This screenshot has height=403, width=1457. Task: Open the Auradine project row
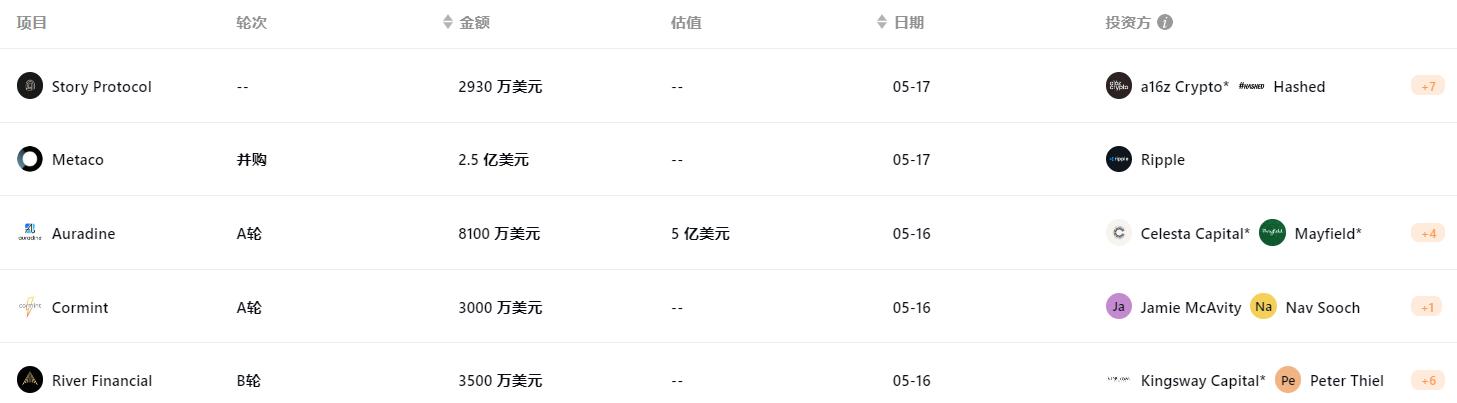[x=83, y=234]
